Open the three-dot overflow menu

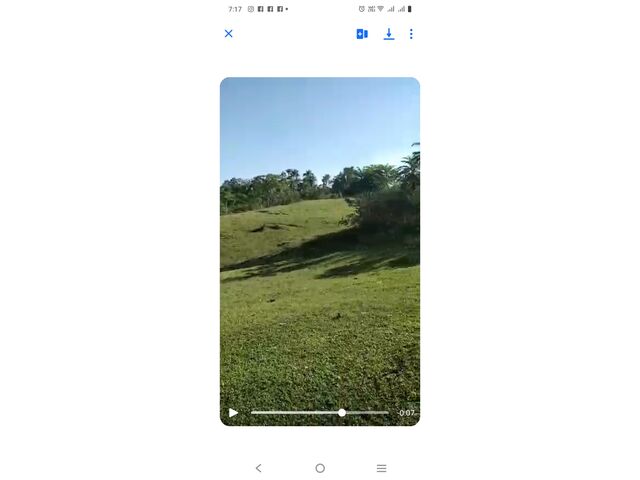411,34
